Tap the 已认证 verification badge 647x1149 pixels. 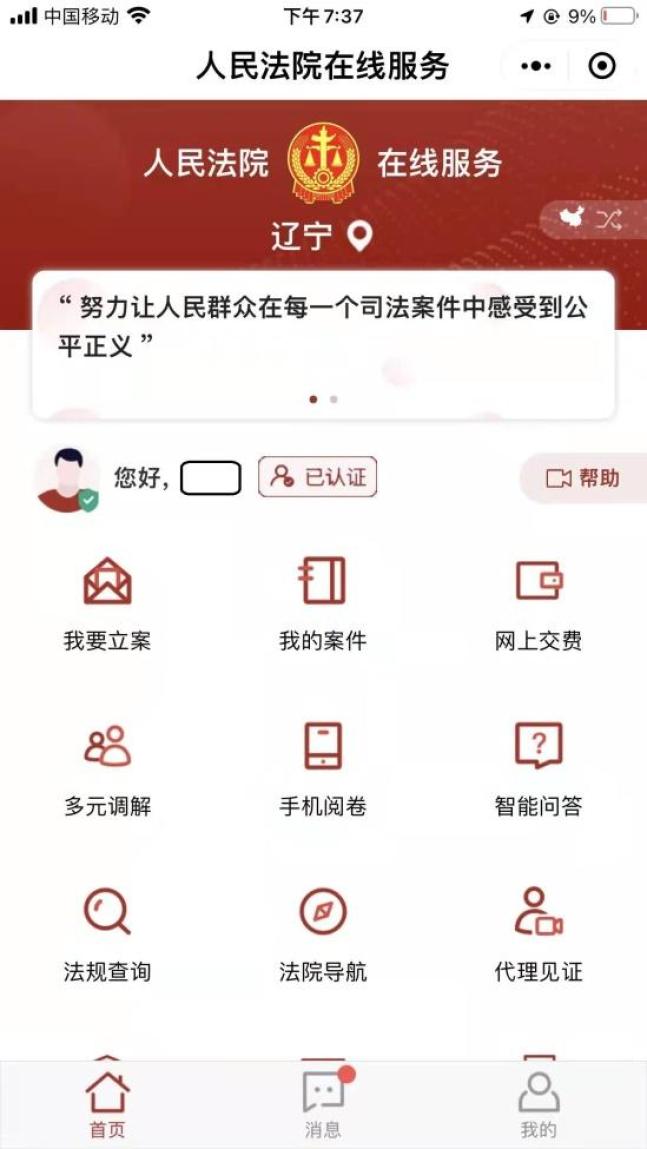318,477
